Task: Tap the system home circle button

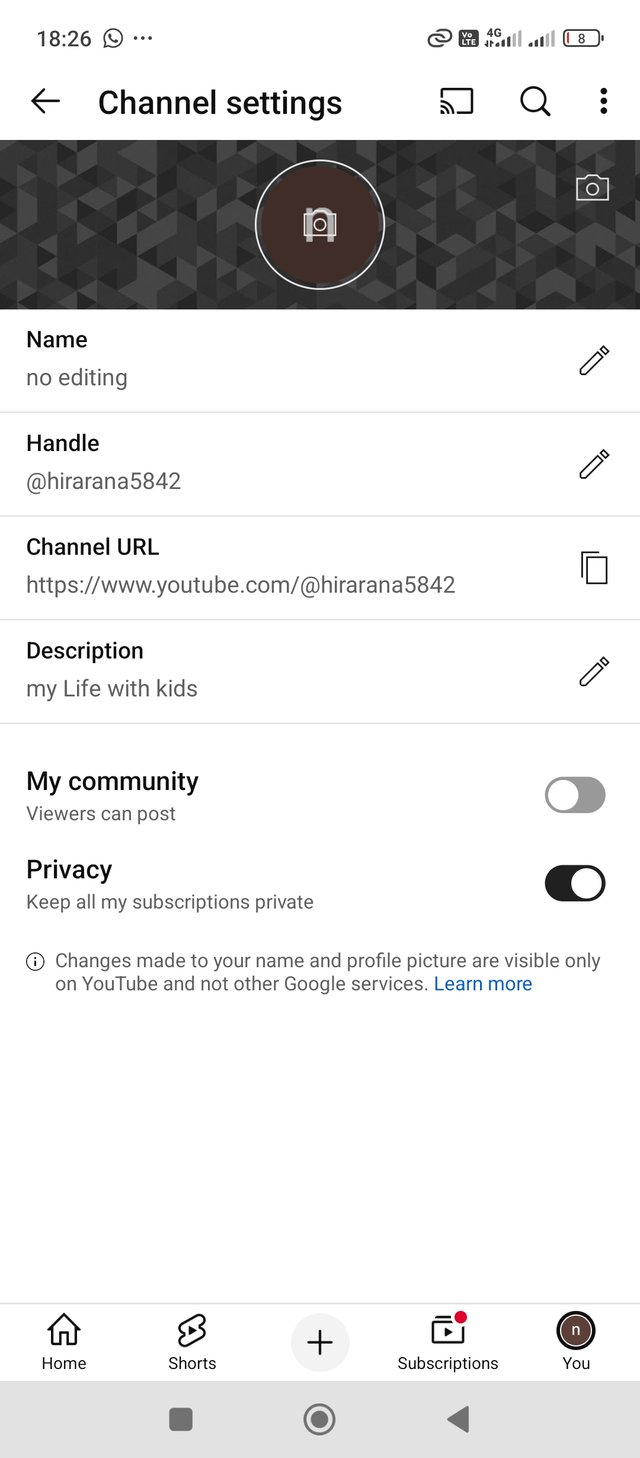Action: (x=320, y=1419)
